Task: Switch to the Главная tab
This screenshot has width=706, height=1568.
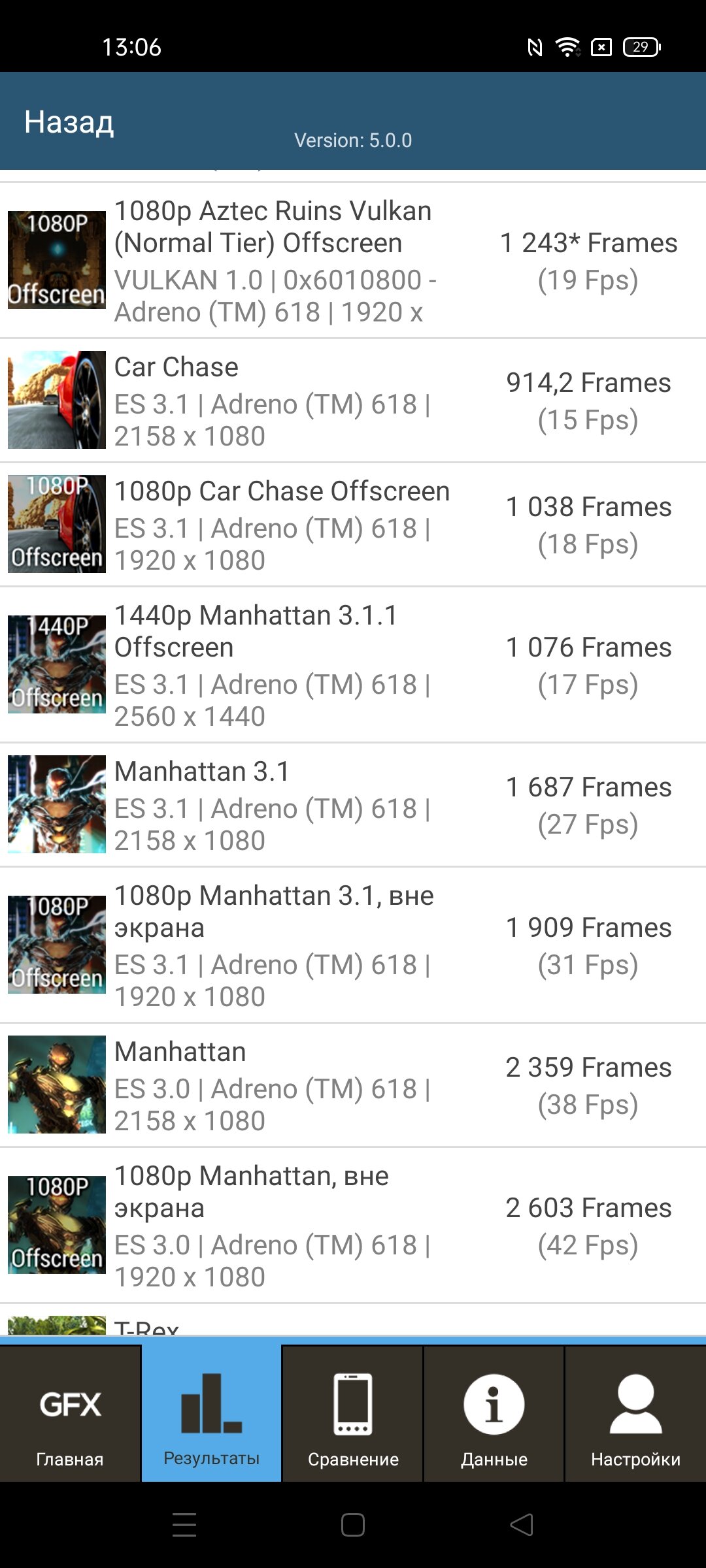Action: tap(70, 1414)
